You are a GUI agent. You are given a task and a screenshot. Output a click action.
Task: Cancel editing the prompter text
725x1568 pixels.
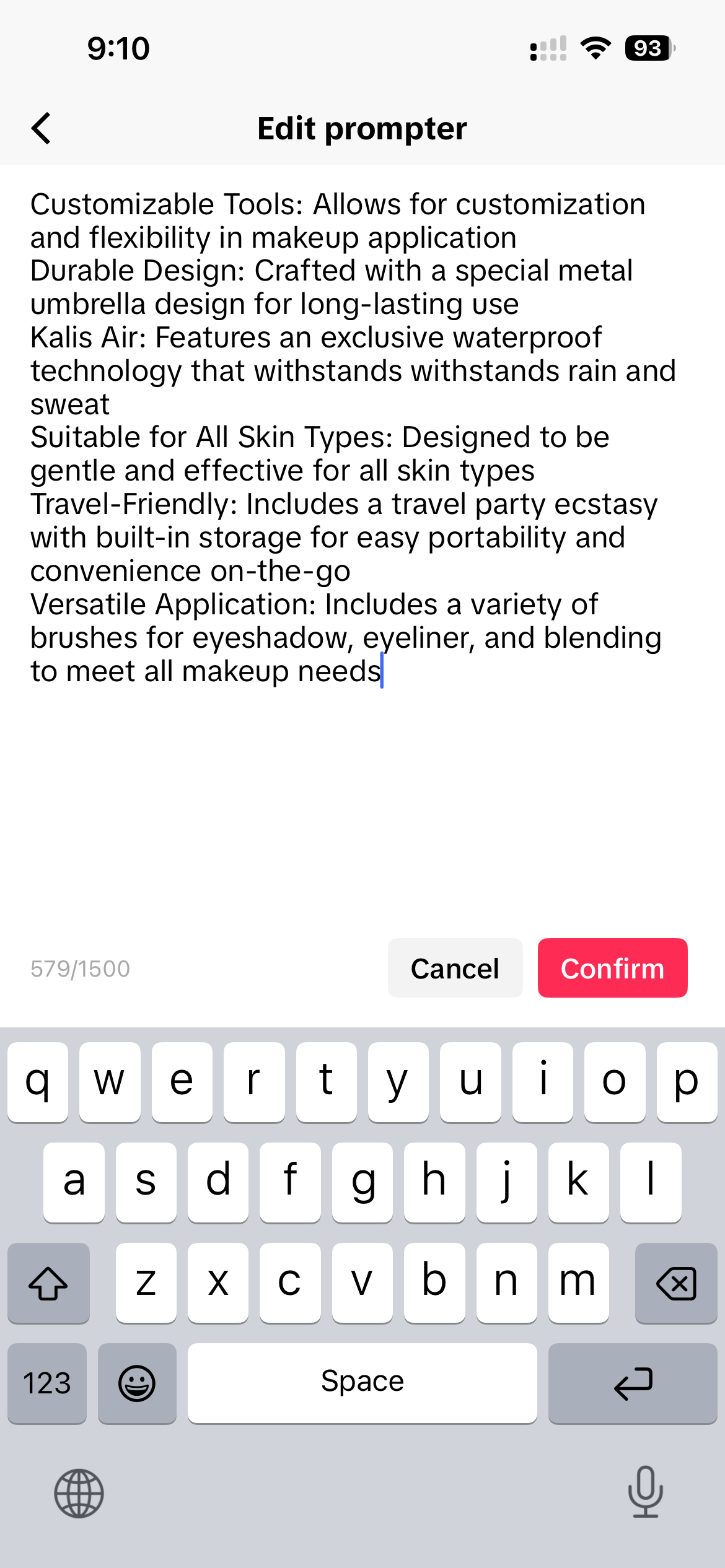455,968
